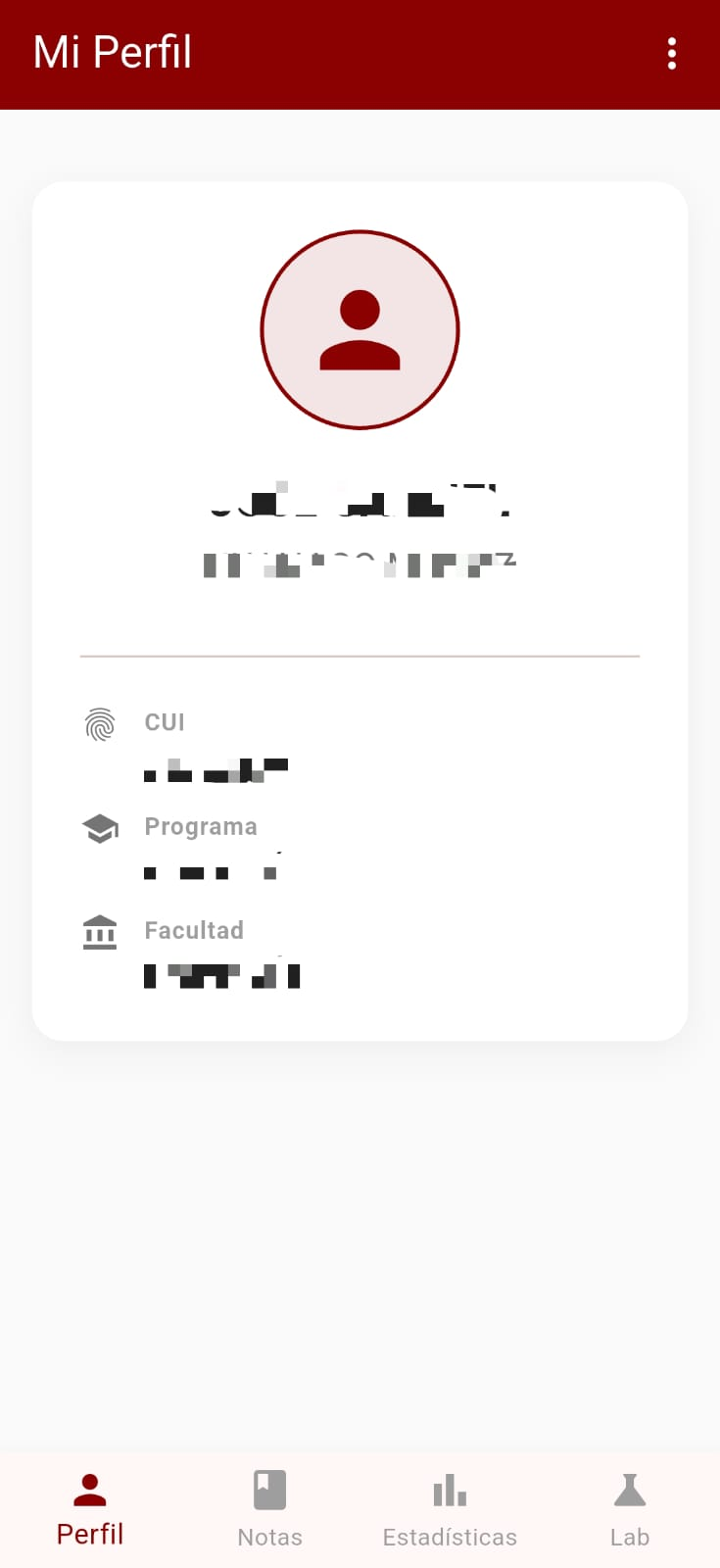Click the bank icon next to Facultad

tap(100, 932)
